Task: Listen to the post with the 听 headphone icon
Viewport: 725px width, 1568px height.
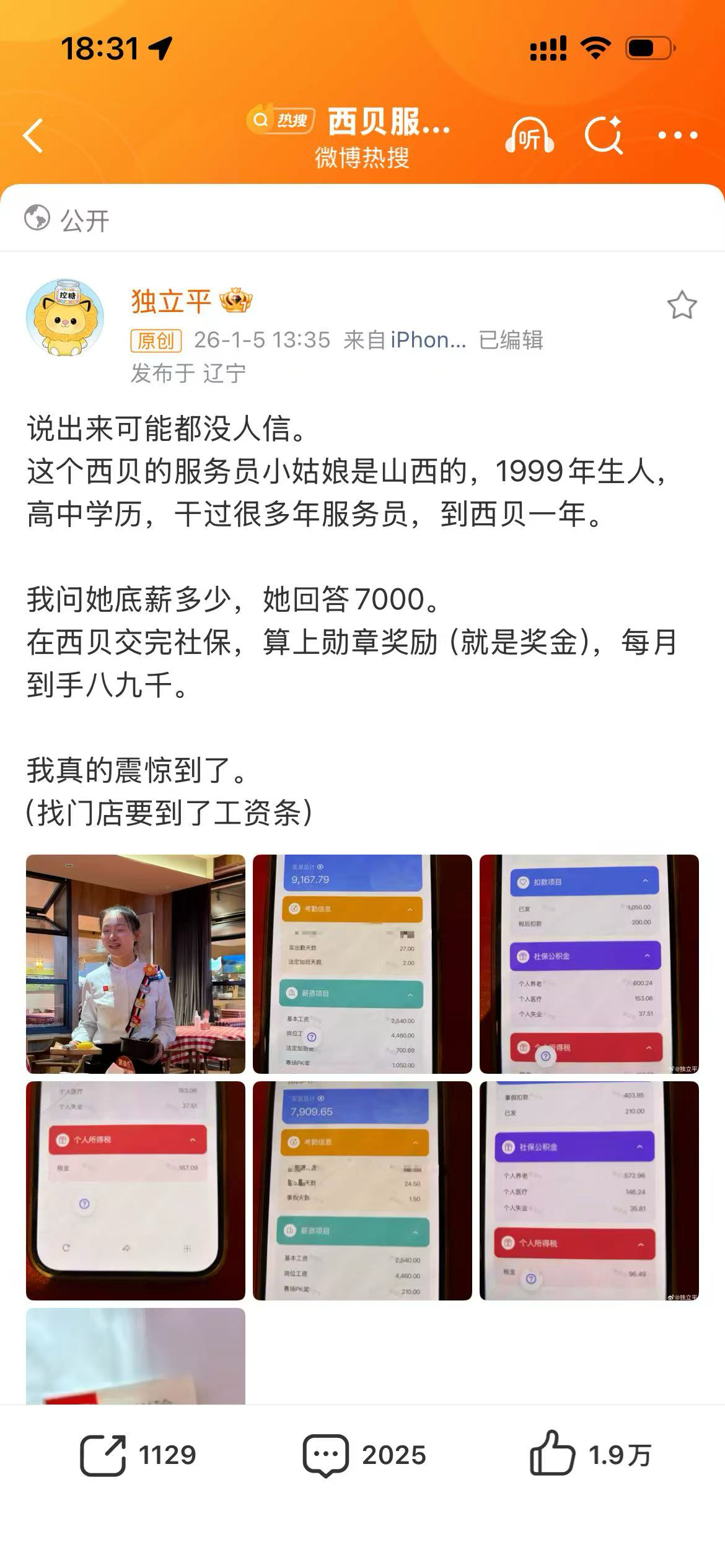Action: click(529, 136)
